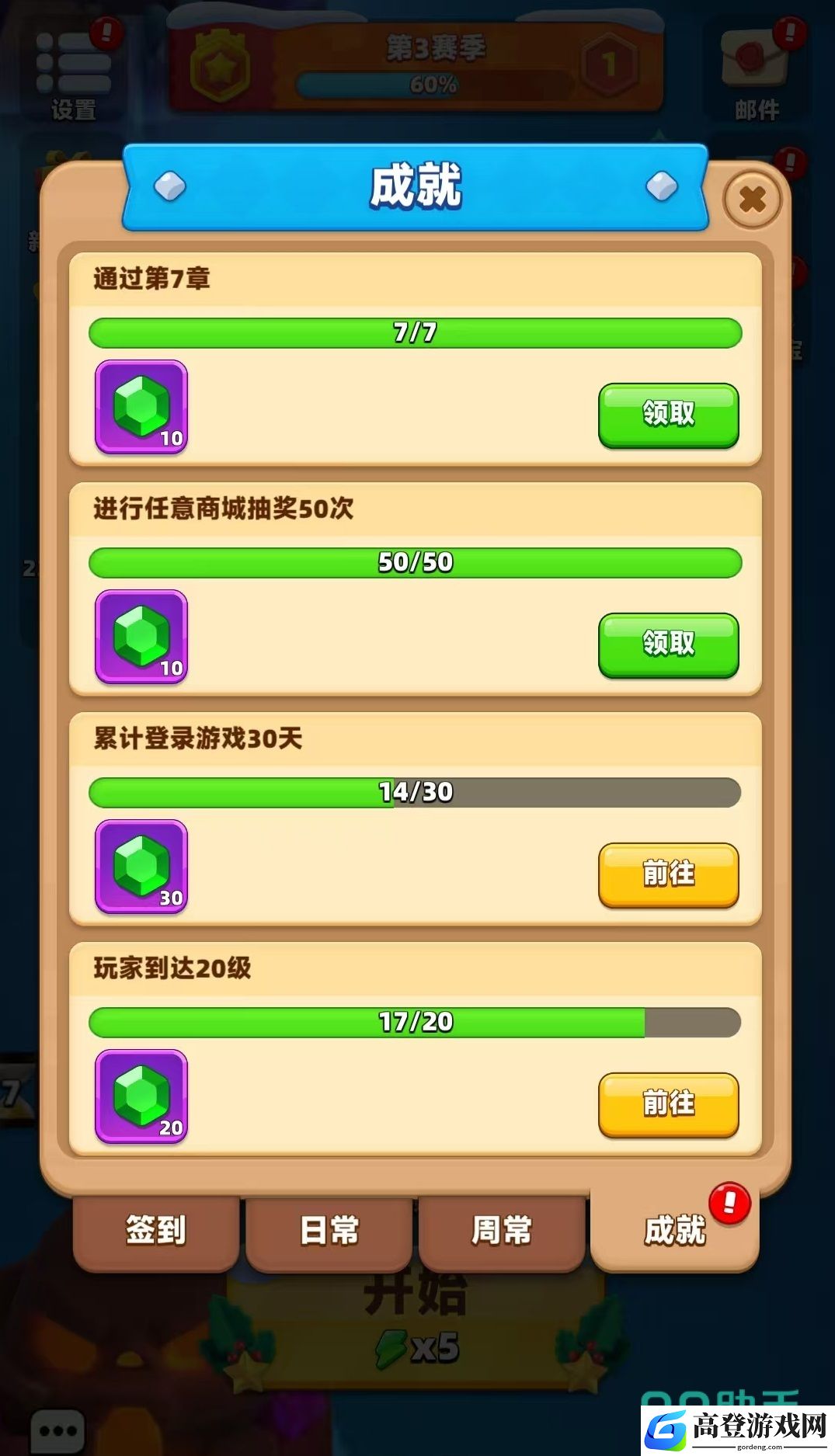Image resolution: width=835 pixels, height=1456 pixels.
Task: View the 20-gem reward for 玩家到达20级
Action: [x=141, y=1096]
